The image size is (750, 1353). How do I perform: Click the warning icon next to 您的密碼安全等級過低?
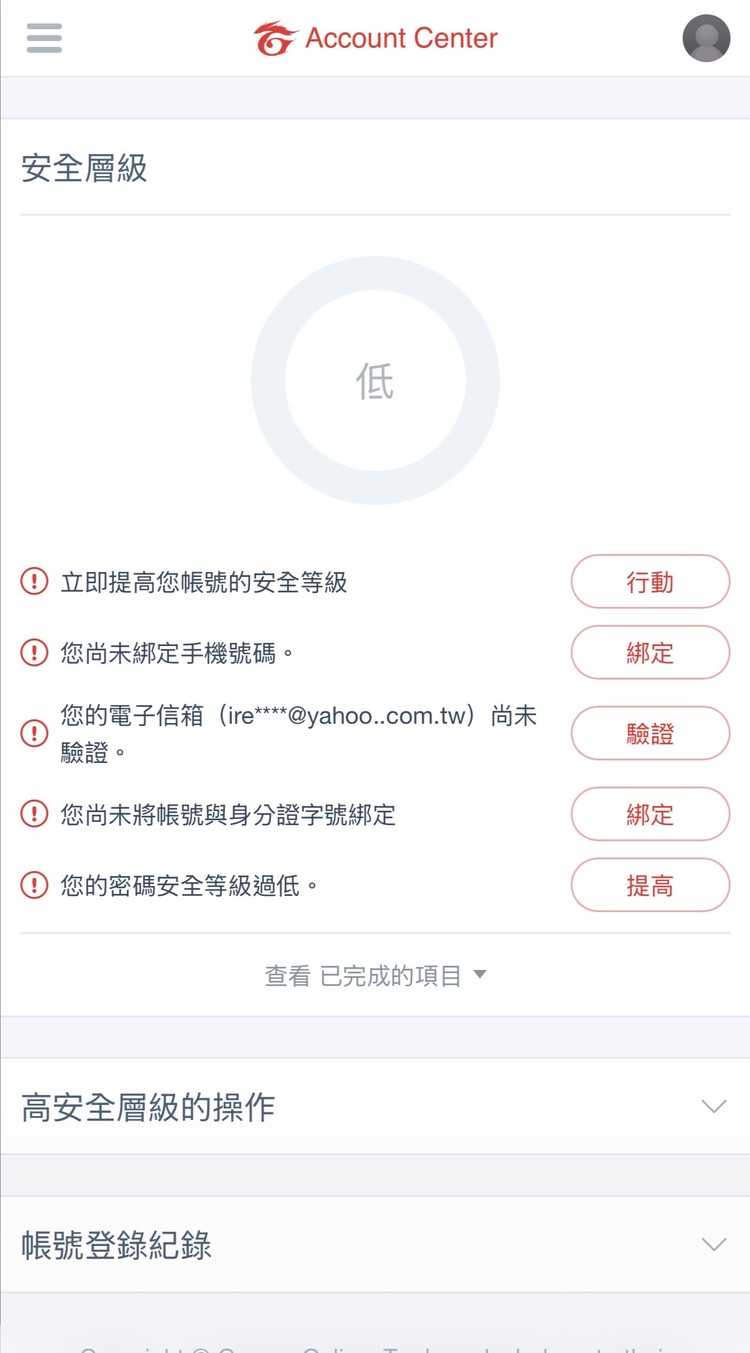pos(33,885)
